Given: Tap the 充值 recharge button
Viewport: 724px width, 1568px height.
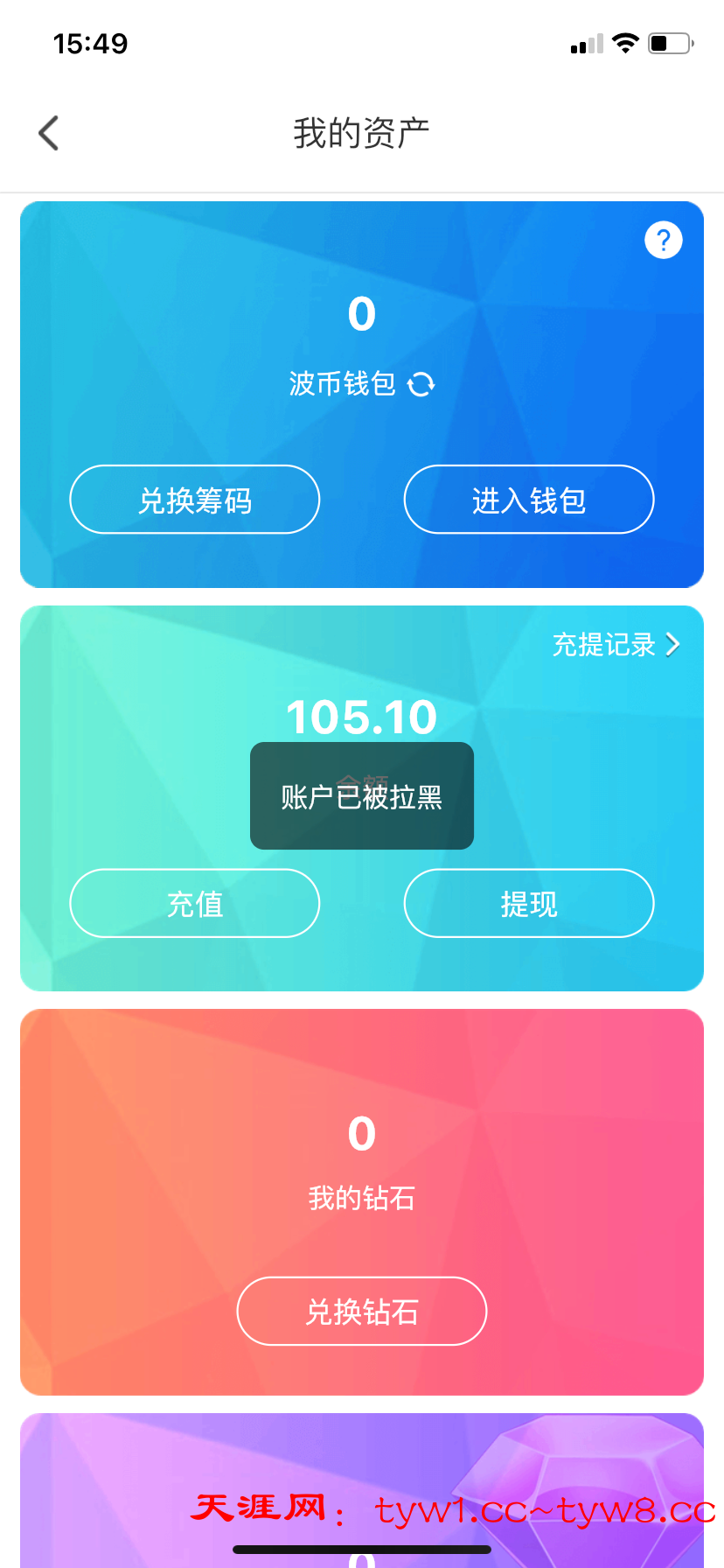Looking at the screenshot, I should [x=194, y=903].
